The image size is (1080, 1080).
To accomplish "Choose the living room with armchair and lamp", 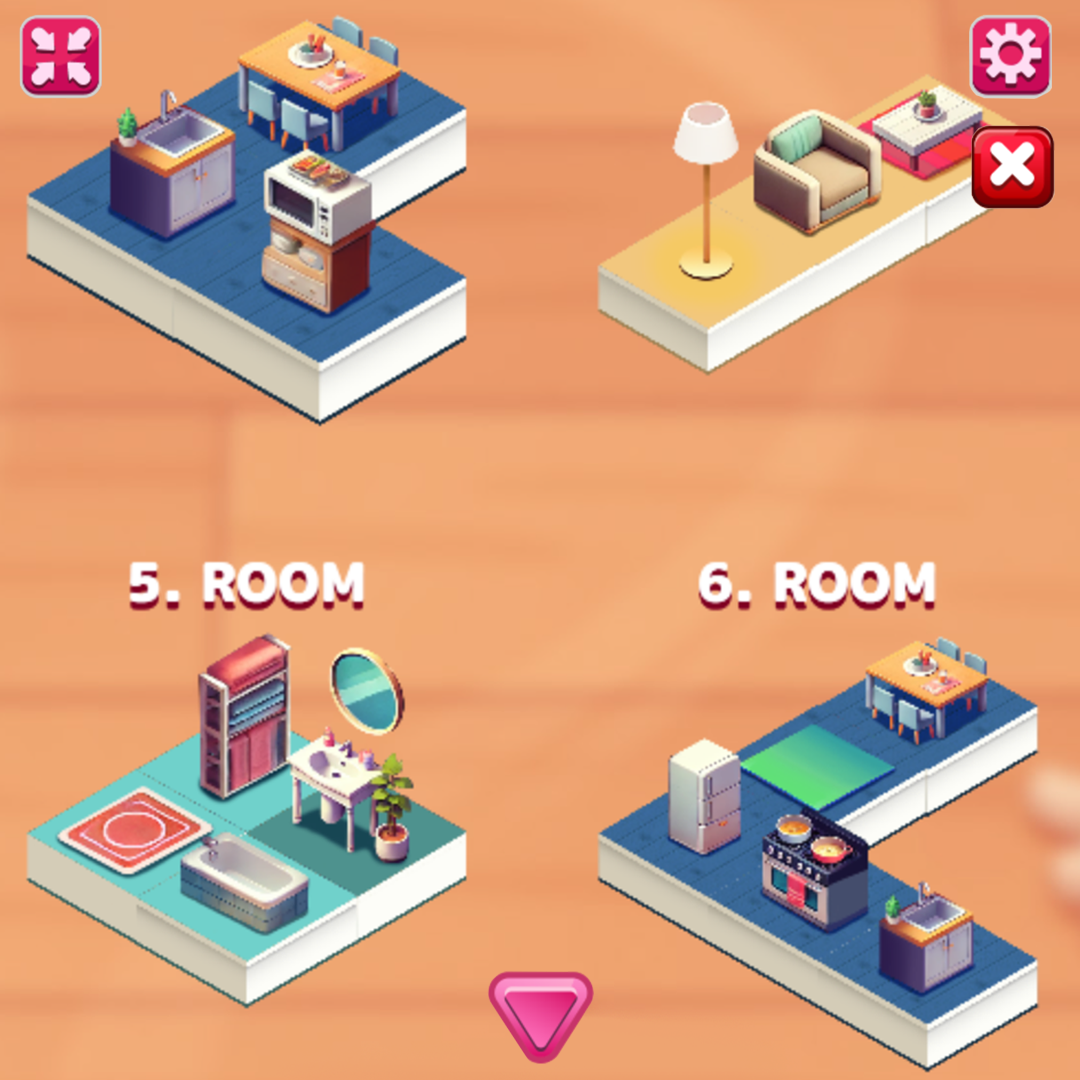I will 790,220.
